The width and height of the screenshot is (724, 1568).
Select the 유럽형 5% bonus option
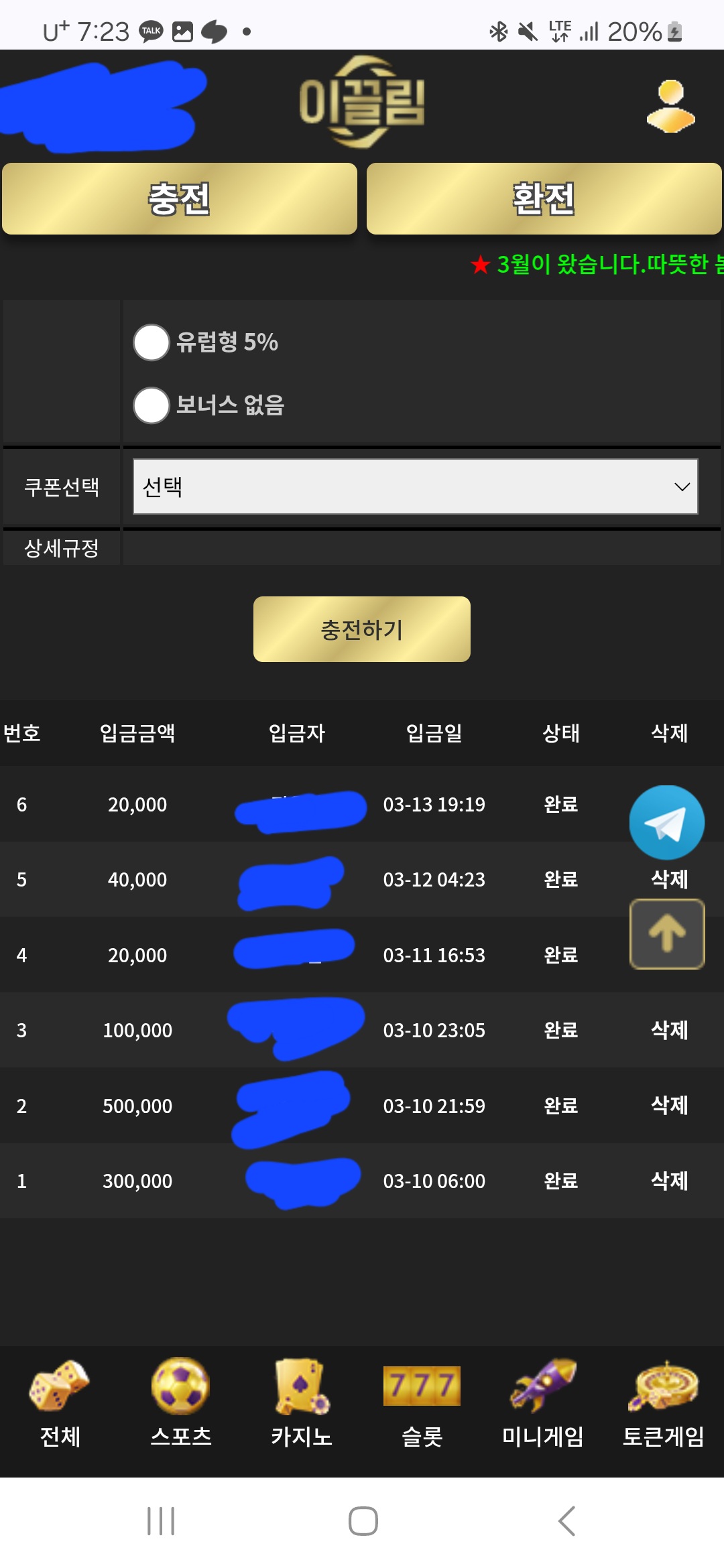coord(152,342)
